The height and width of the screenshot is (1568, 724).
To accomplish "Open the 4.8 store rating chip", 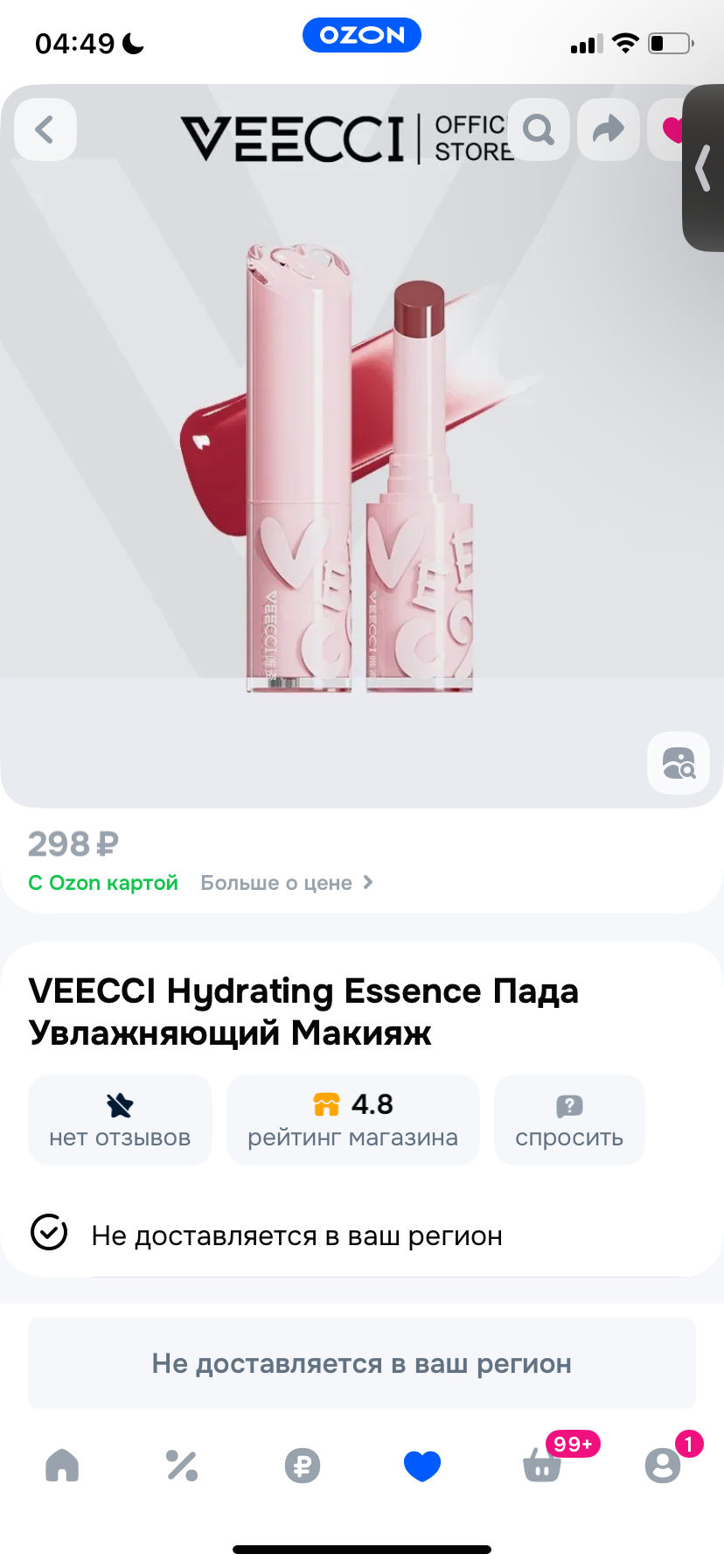I will (352, 1120).
